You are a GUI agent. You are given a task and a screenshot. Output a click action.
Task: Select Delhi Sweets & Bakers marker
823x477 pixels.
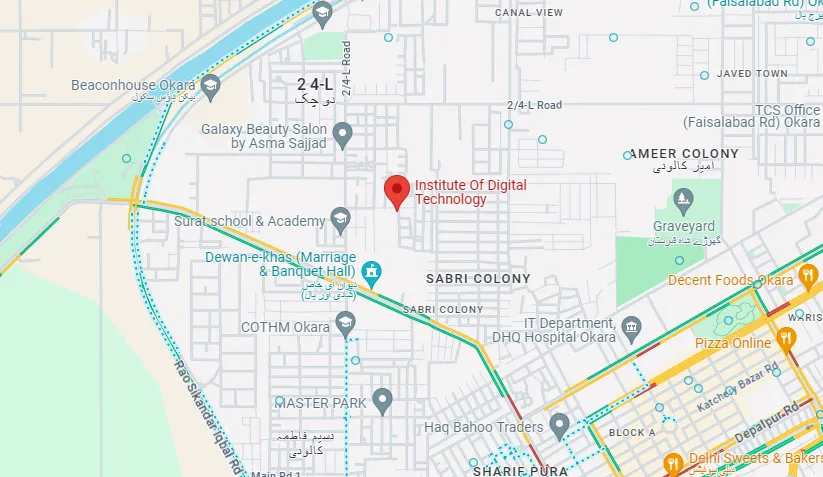point(673,463)
